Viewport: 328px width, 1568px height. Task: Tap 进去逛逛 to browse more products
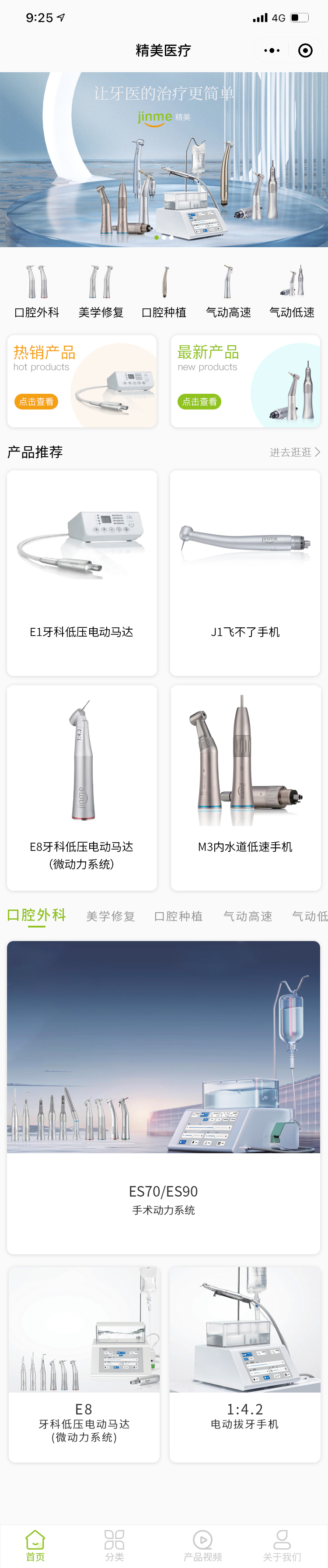pos(294,452)
